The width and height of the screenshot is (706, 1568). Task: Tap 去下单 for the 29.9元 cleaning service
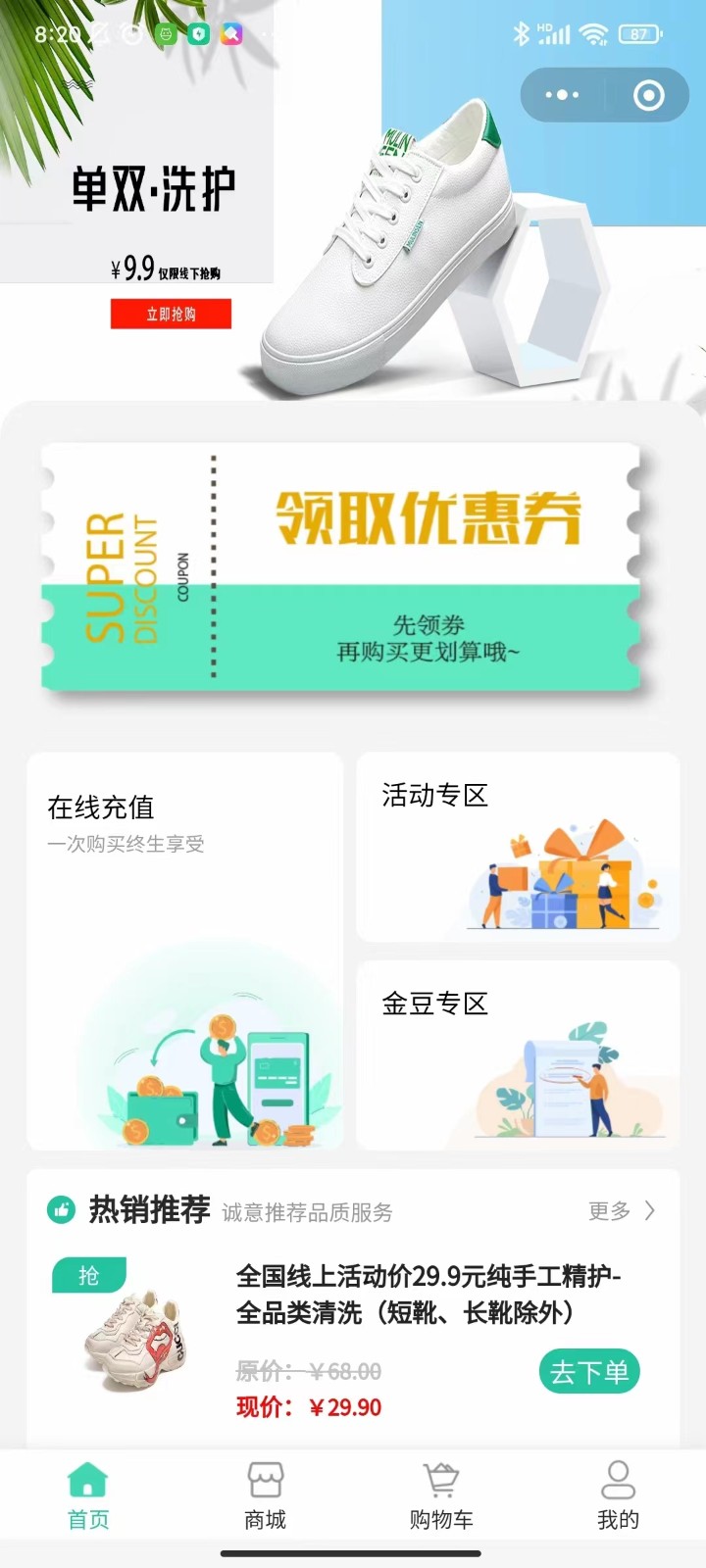point(588,1372)
